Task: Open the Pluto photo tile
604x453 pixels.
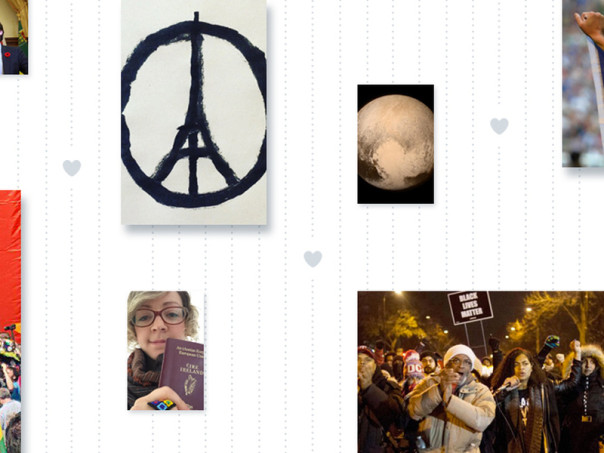Action: [396, 144]
